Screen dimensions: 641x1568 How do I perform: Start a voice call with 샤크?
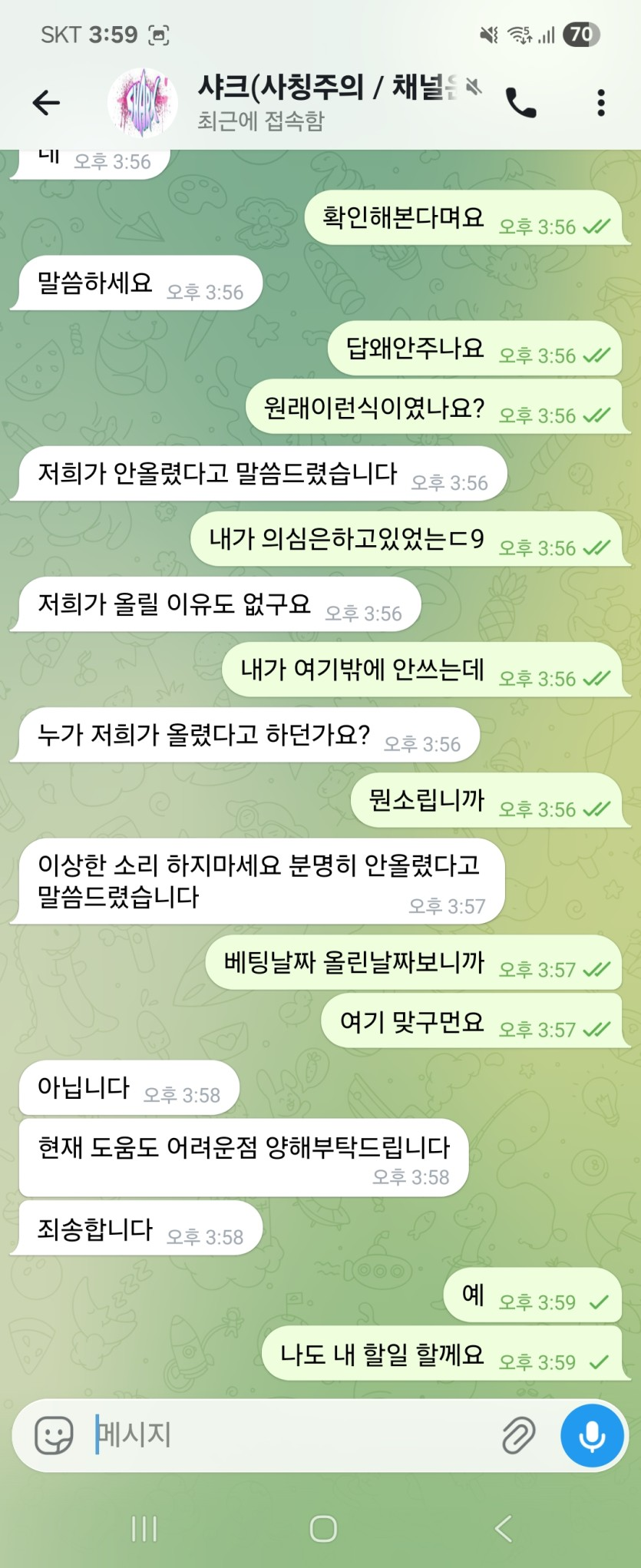coord(520,102)
